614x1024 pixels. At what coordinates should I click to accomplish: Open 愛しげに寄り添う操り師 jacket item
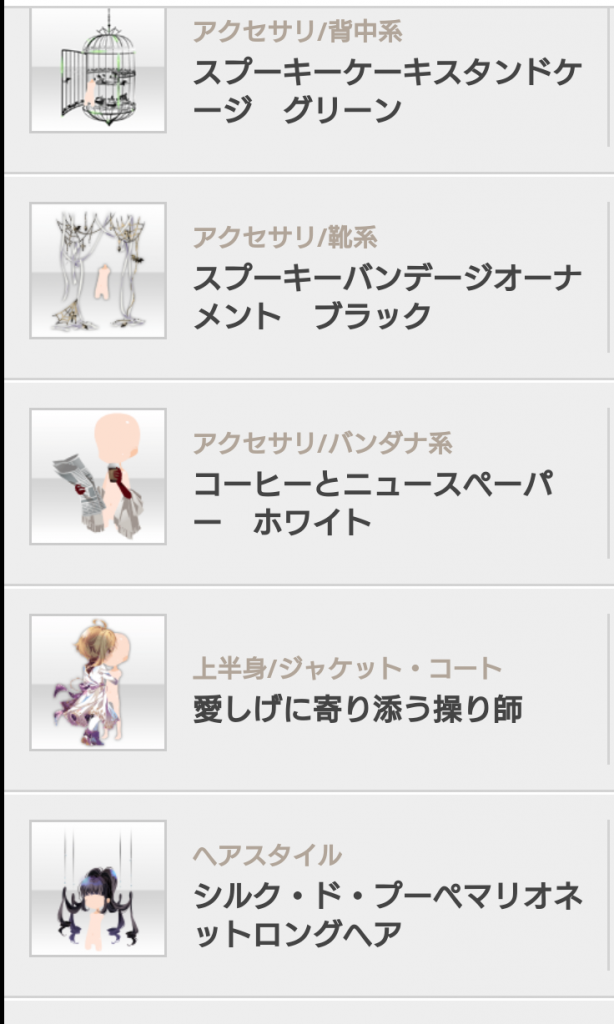click(357, 709)
